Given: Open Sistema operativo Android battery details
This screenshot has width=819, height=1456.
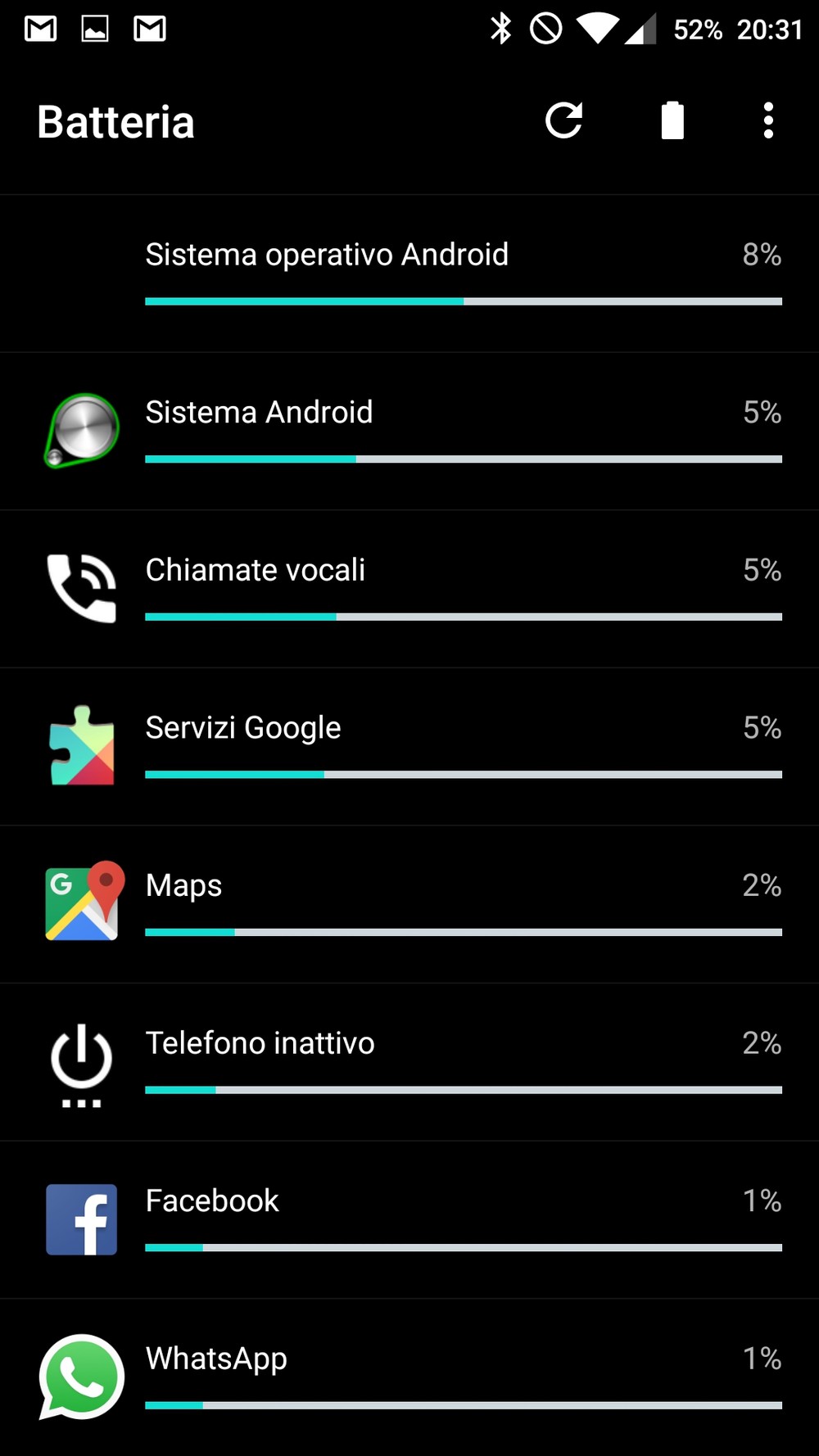Looking at the screenshot, I should 409,274.
